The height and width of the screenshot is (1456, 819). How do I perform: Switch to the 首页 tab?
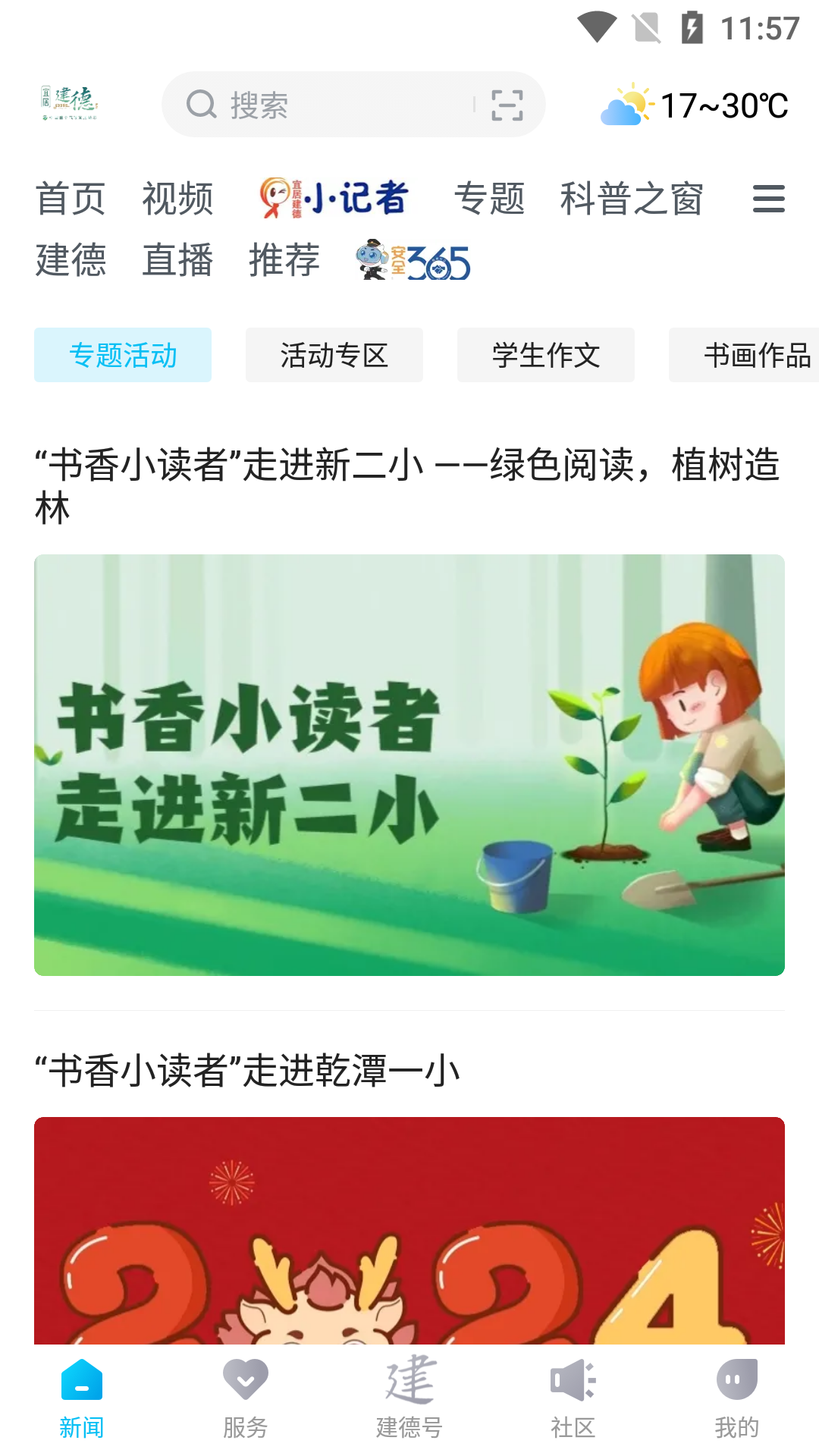[x=71, y=199]
